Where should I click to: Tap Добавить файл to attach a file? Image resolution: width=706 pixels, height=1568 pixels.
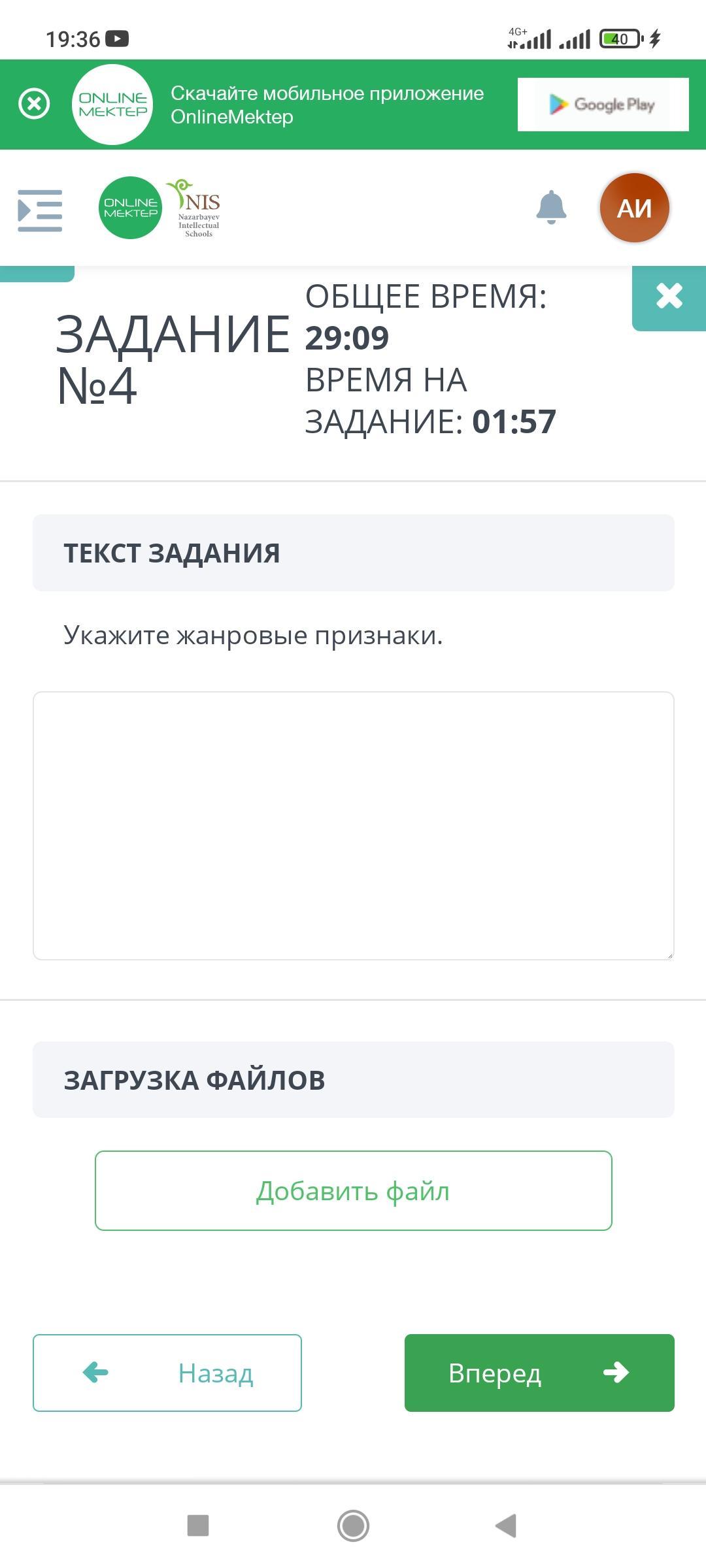pyautogui.click(x=353, y=1190)
